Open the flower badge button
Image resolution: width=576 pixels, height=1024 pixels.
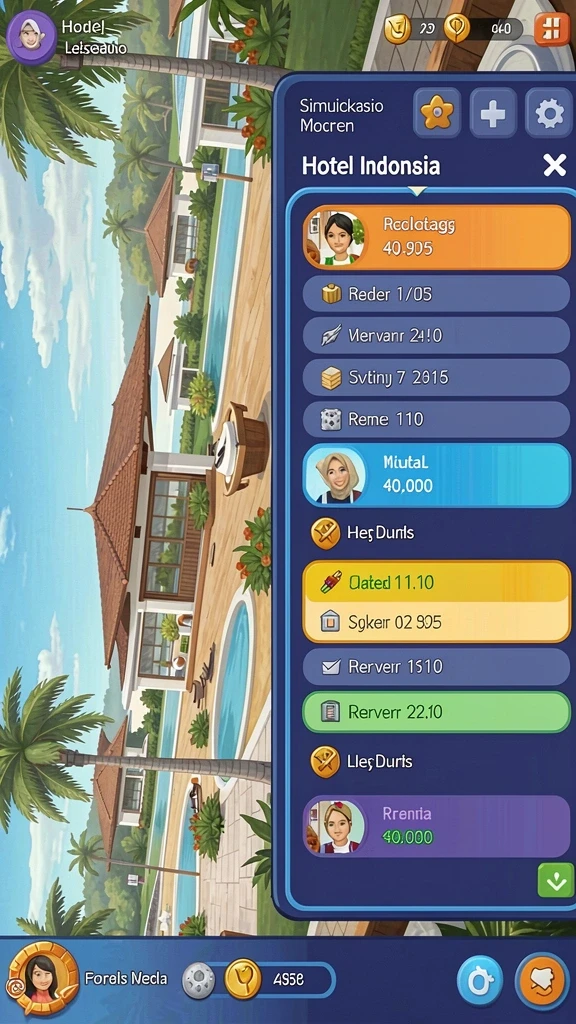tap(436, 114)
